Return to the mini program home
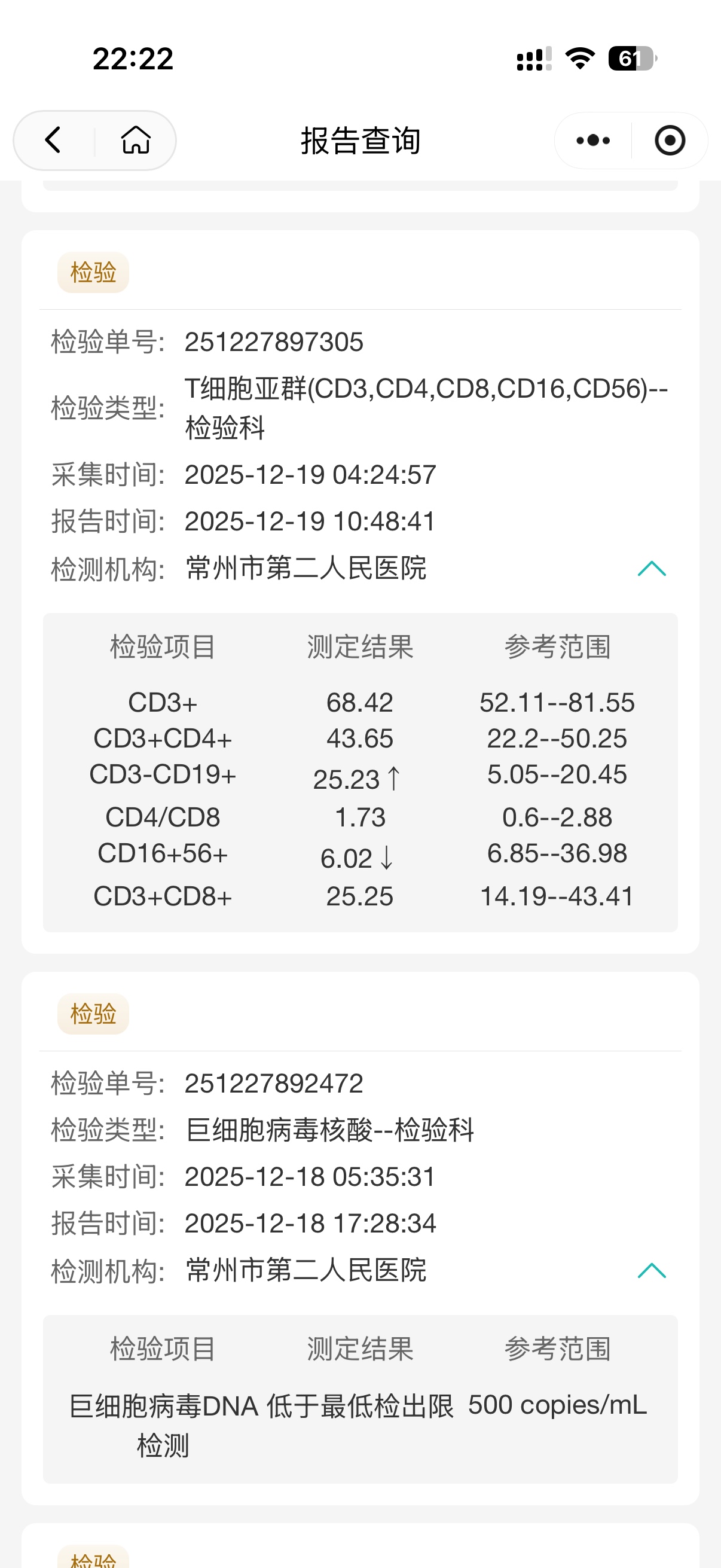The width and height of the screenshot is (721, 1568). pos(136,140)
